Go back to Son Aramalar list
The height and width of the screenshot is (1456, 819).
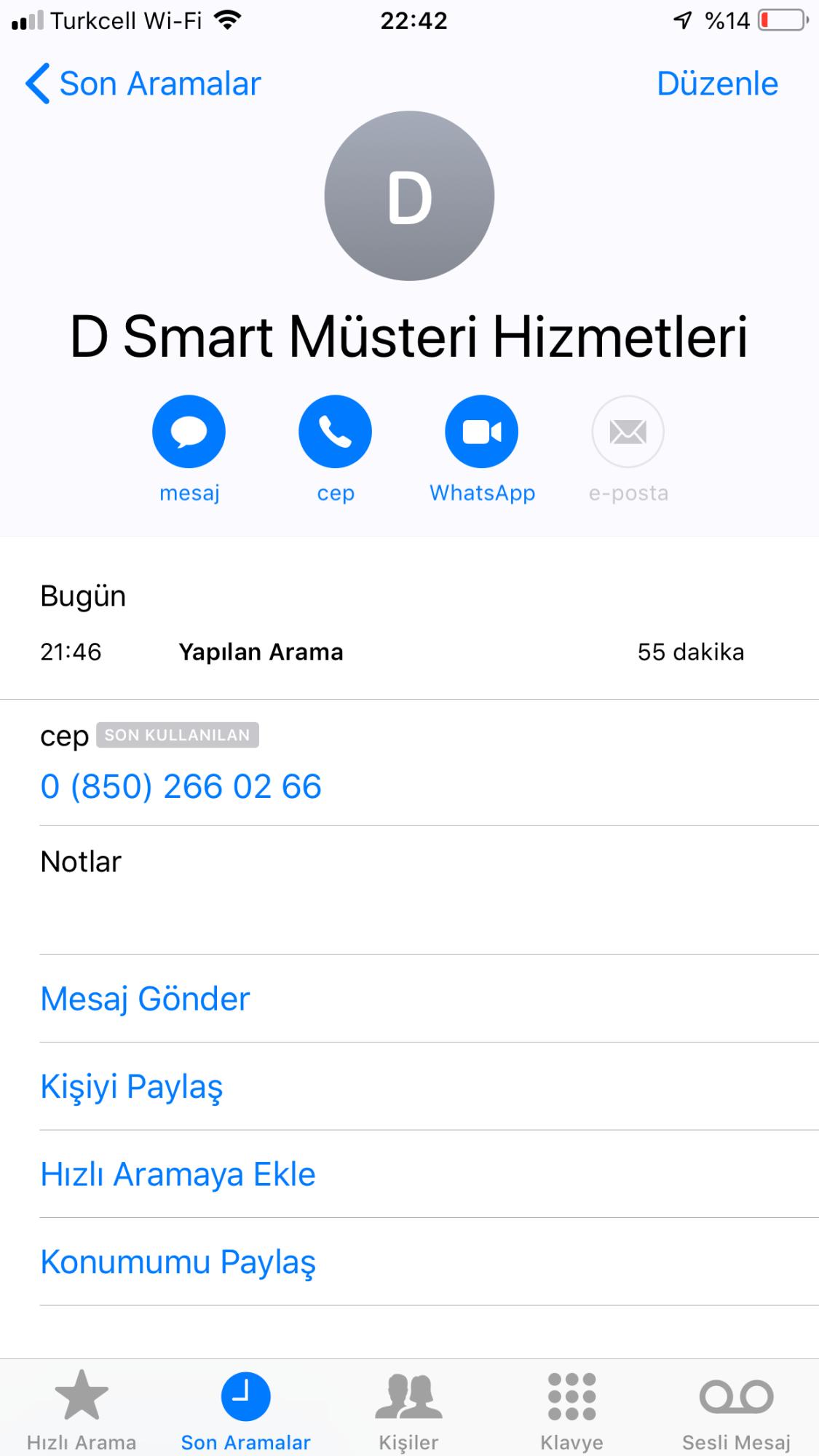143,84
